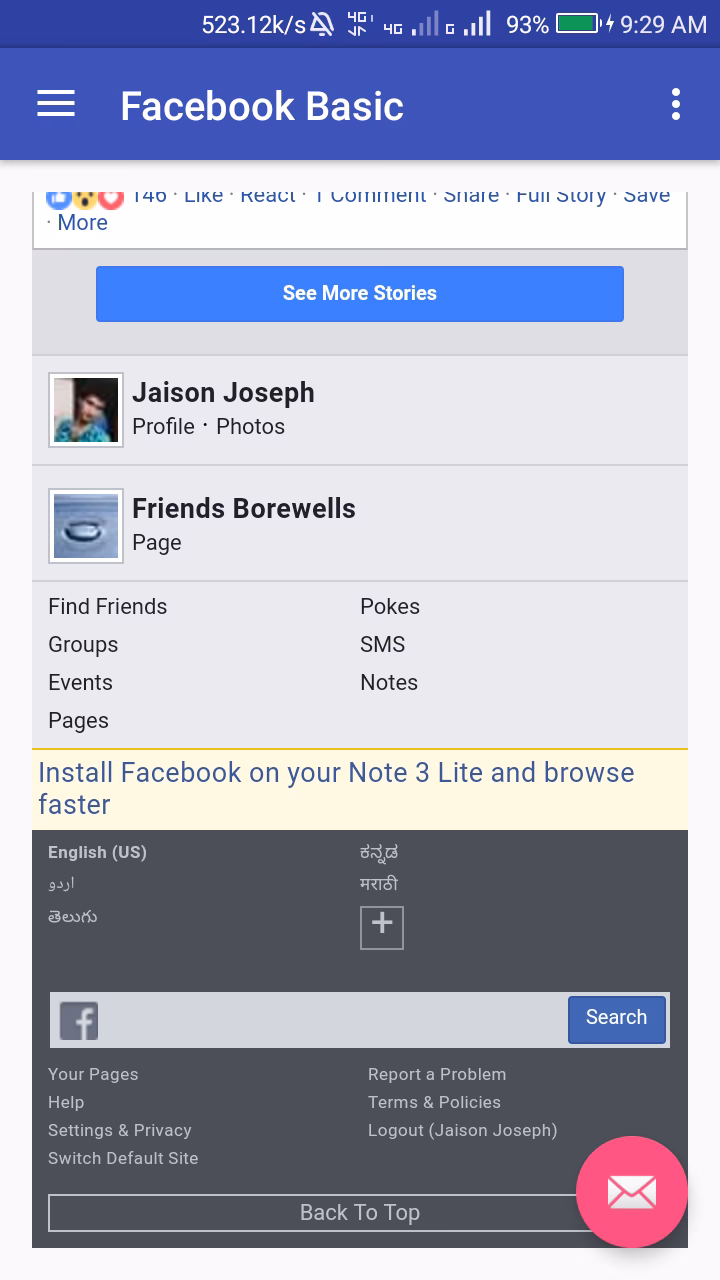Go to Find Friends

coord(107,606)
